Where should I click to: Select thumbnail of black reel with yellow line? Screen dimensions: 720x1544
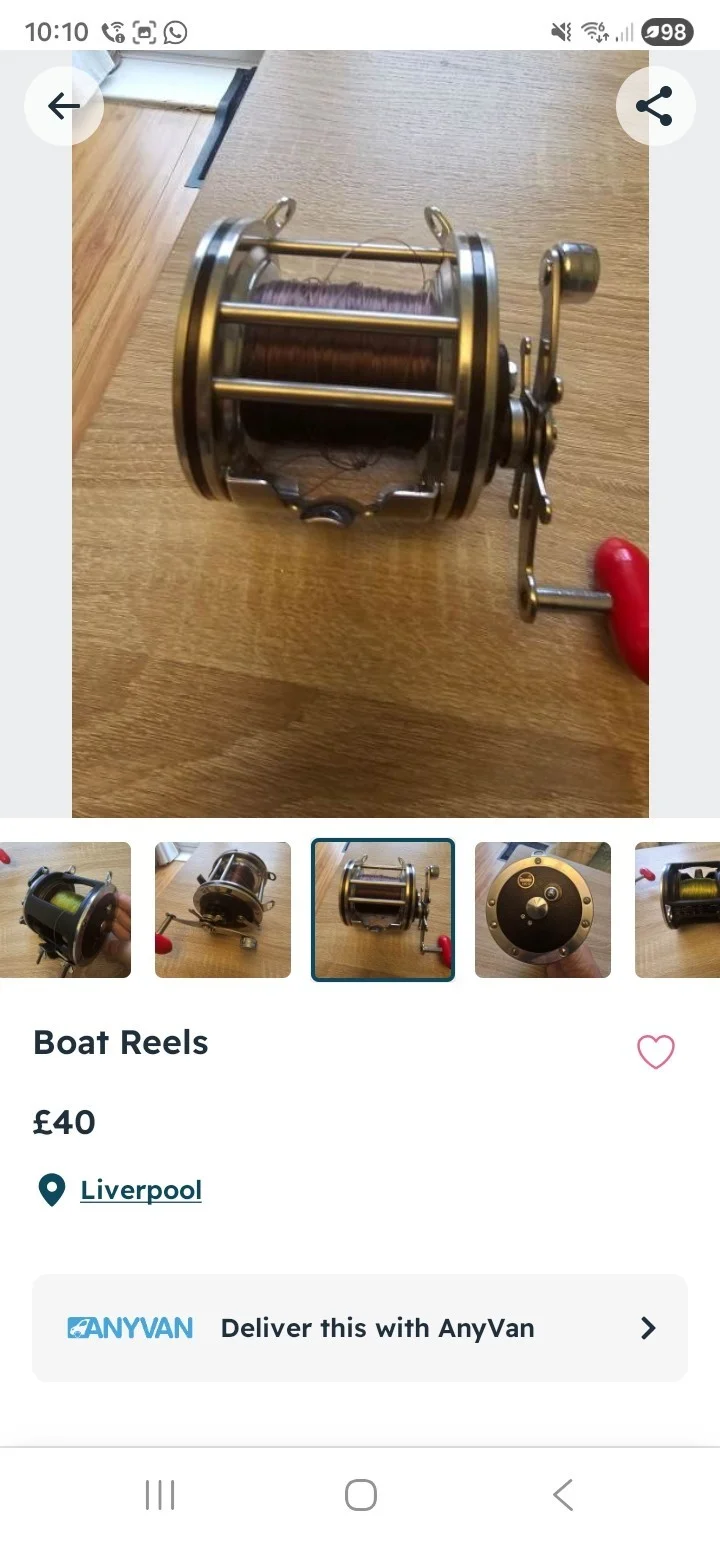[x=64, y=910]
